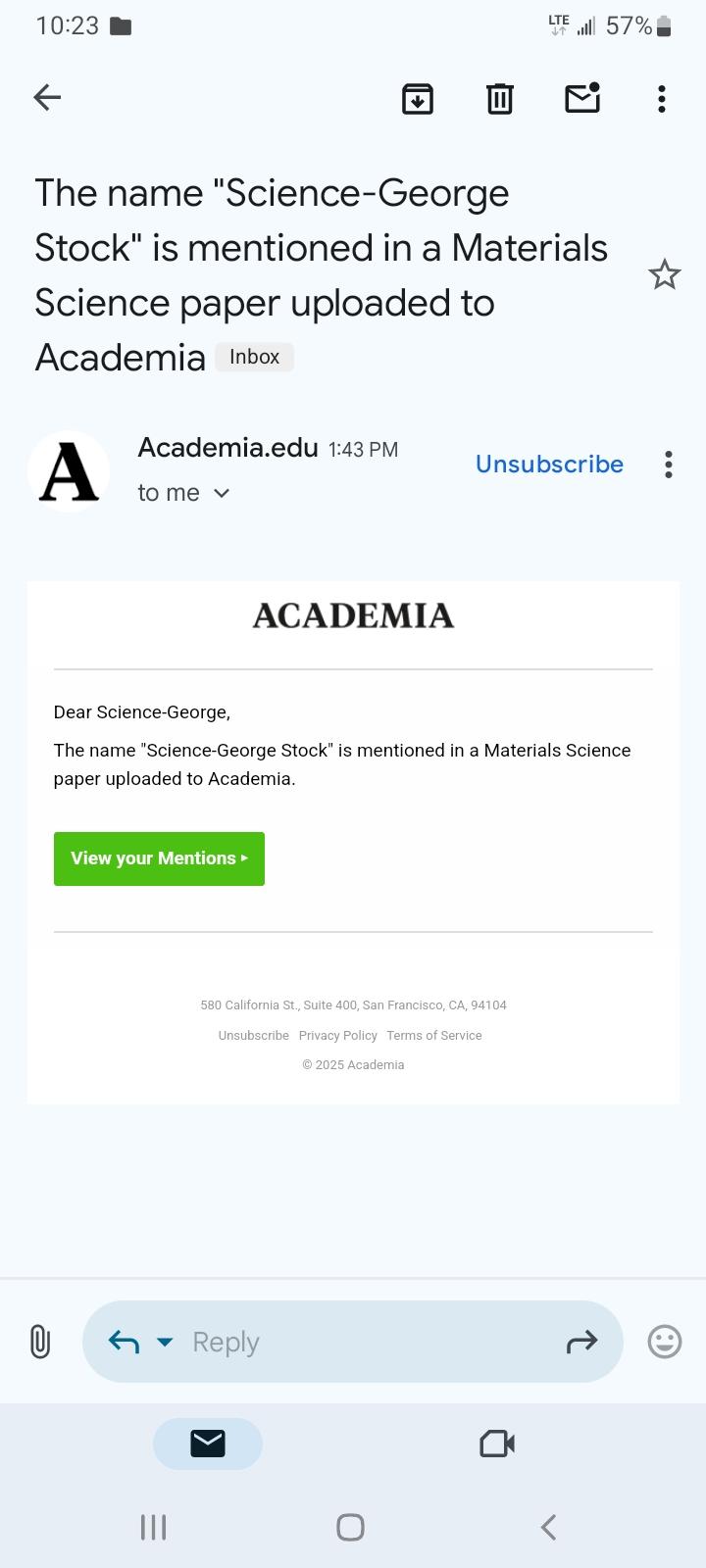The height and width of the screenshot is (1568, 706).
Task: Mark this email as unread
Action: (582, 98)
